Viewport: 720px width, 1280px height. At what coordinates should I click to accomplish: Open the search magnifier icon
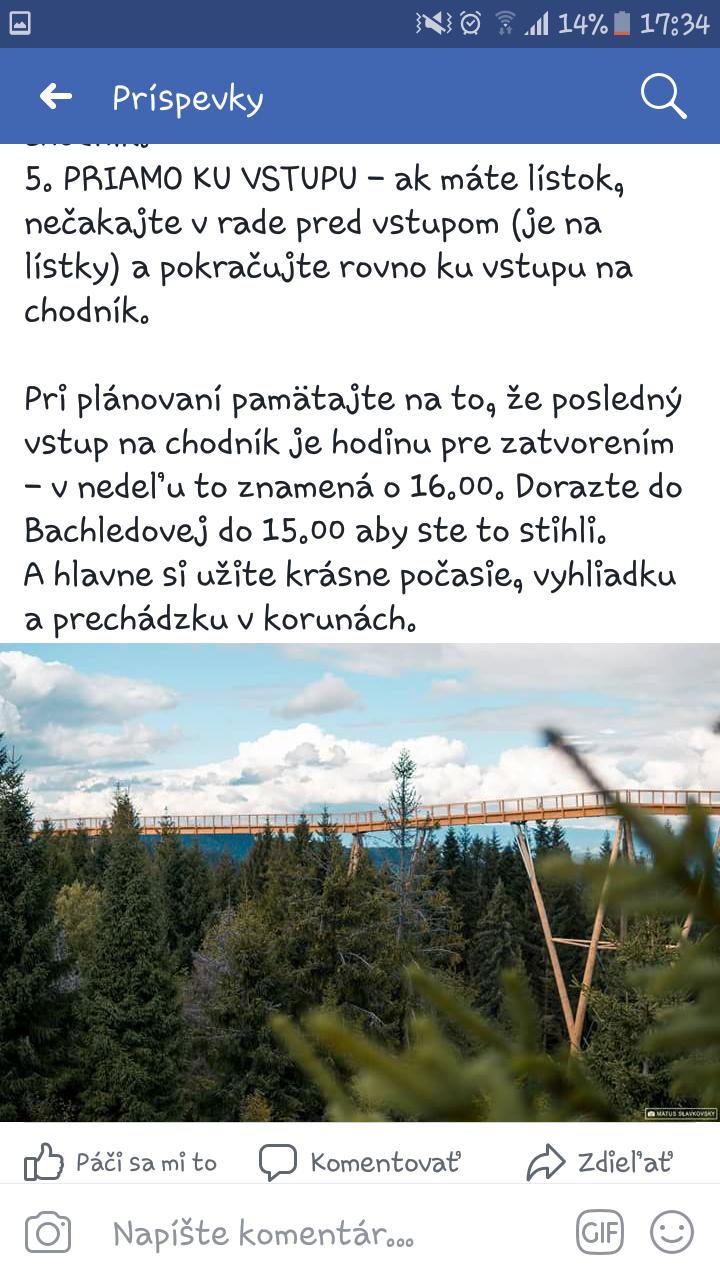coord(662,97)
